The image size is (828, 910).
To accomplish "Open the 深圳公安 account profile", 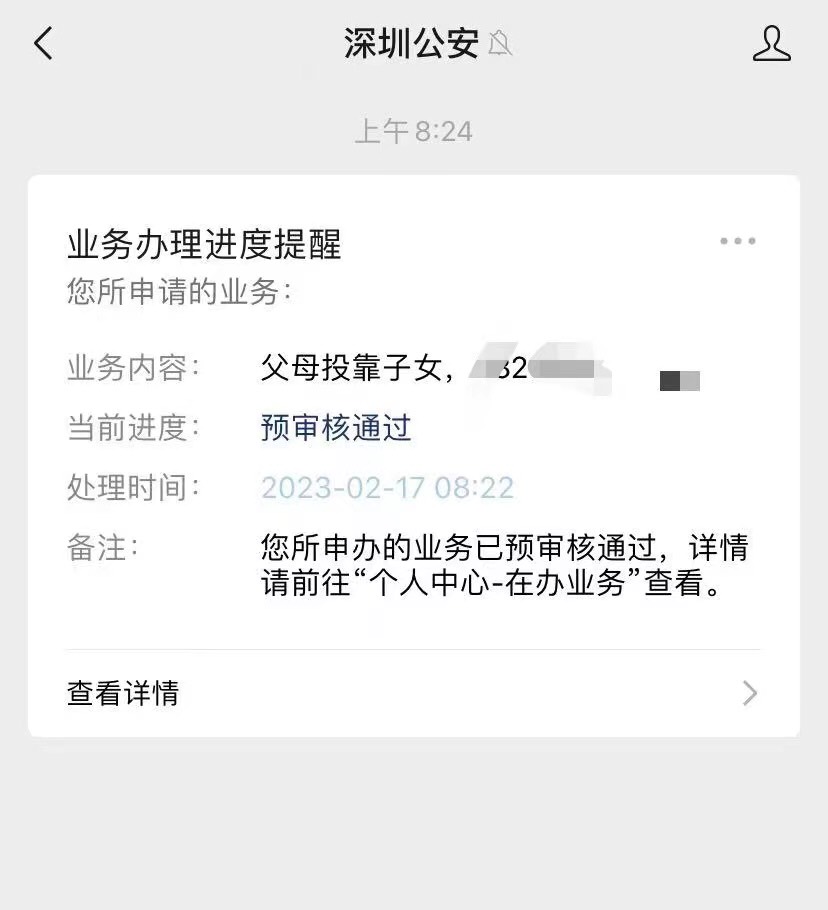I will tap(771, 44).
